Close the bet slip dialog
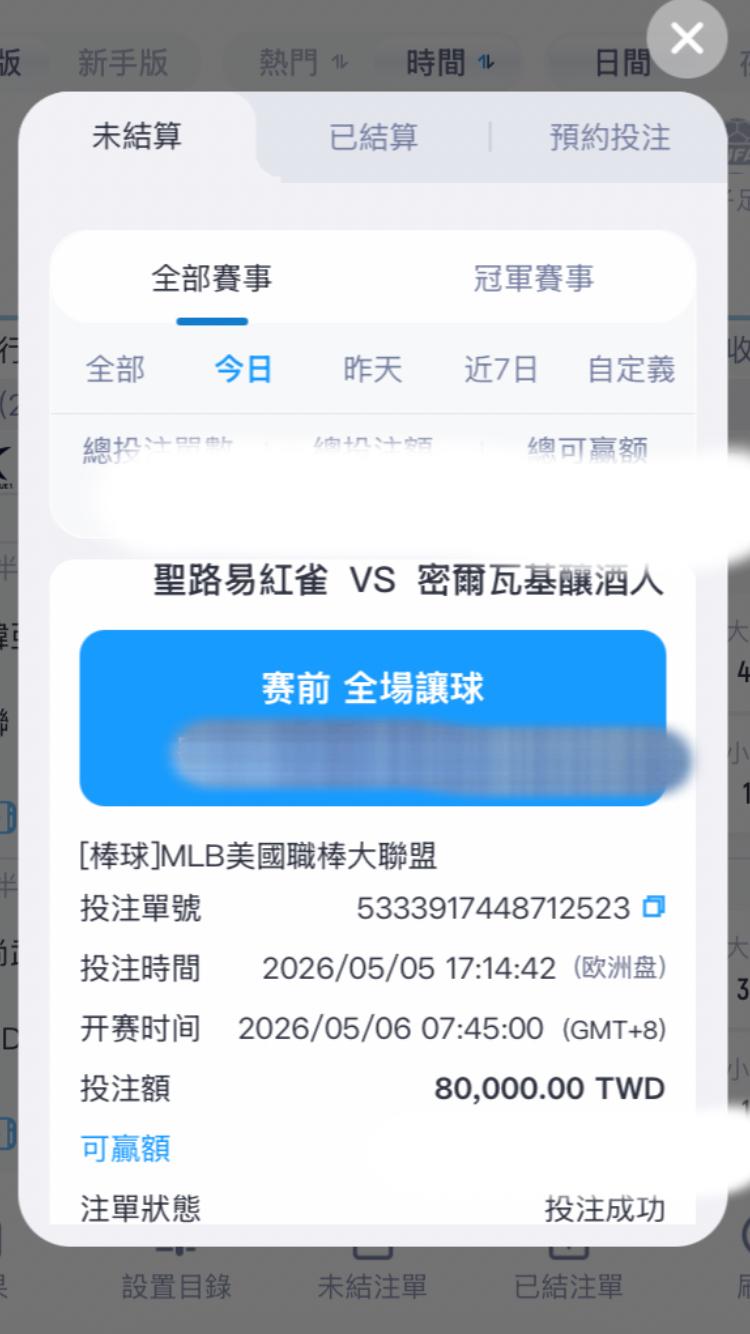 pyautogui.click(x=687, y=39)
